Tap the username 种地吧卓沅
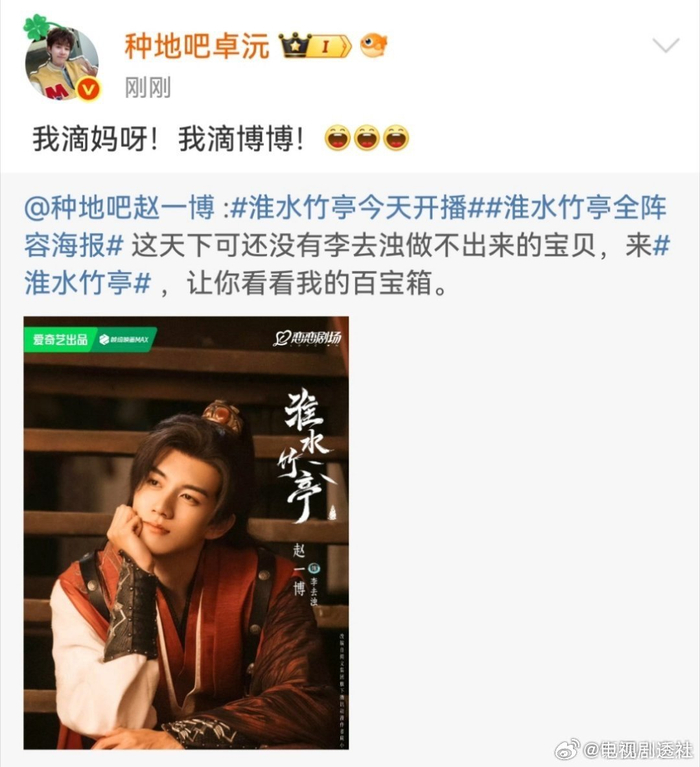This screenshot has height=767, width=700. (197, 45)
